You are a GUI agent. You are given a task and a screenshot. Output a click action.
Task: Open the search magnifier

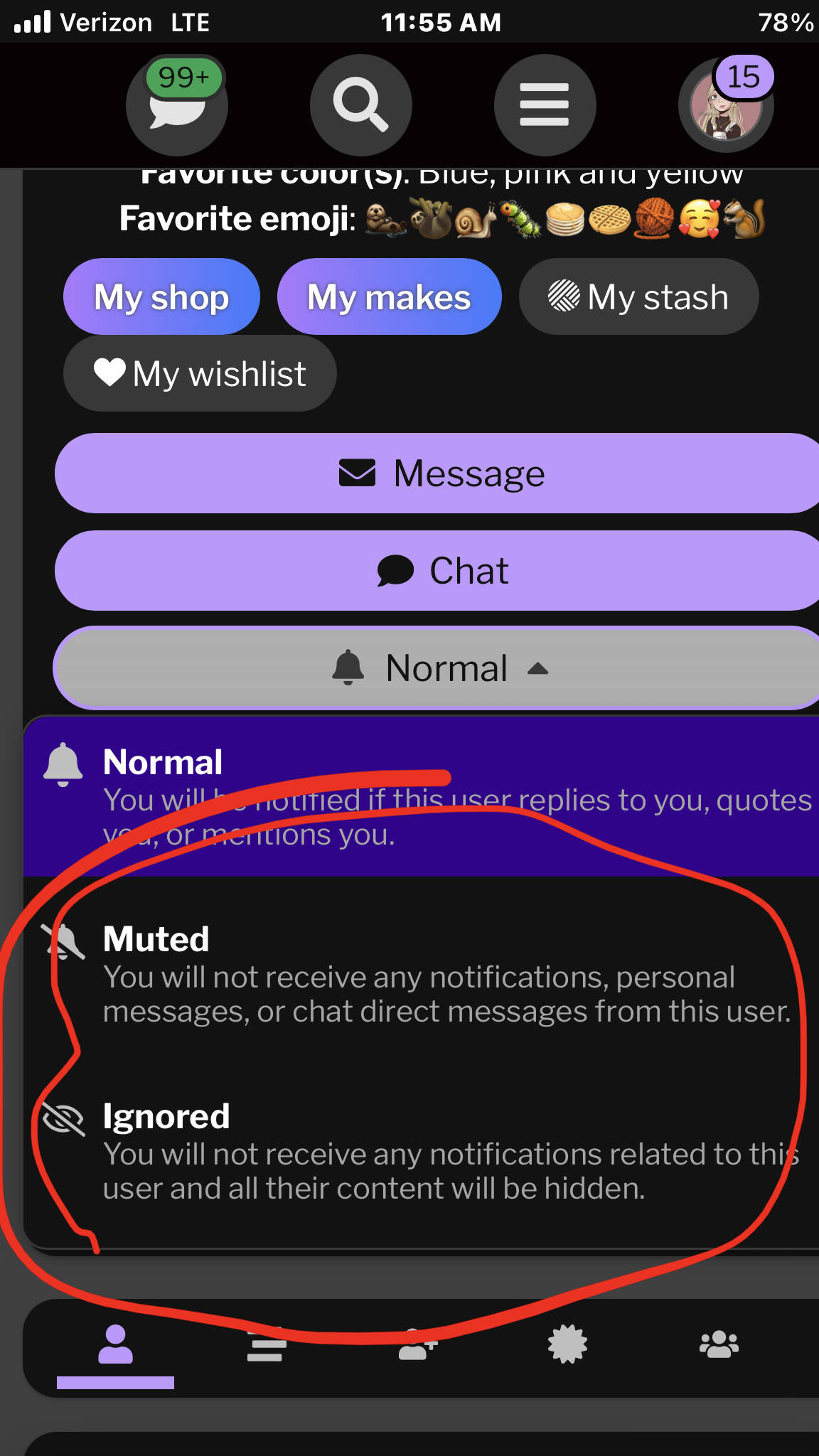coord(360,105)
